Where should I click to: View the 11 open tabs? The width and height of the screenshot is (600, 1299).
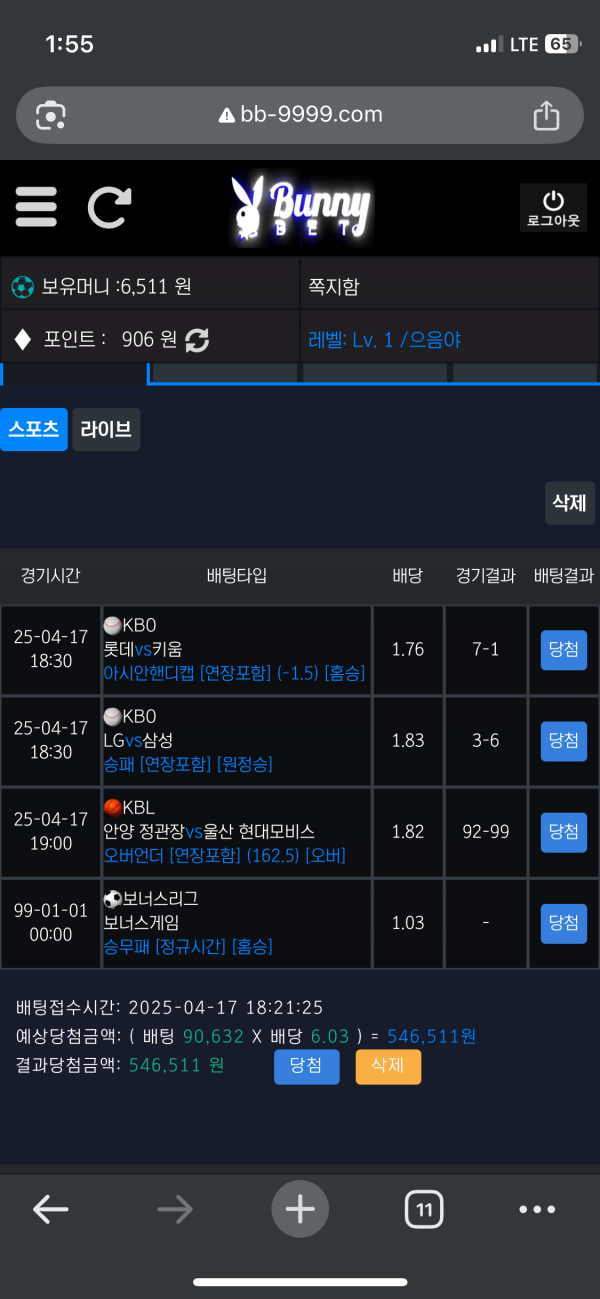pos(424,1210)
